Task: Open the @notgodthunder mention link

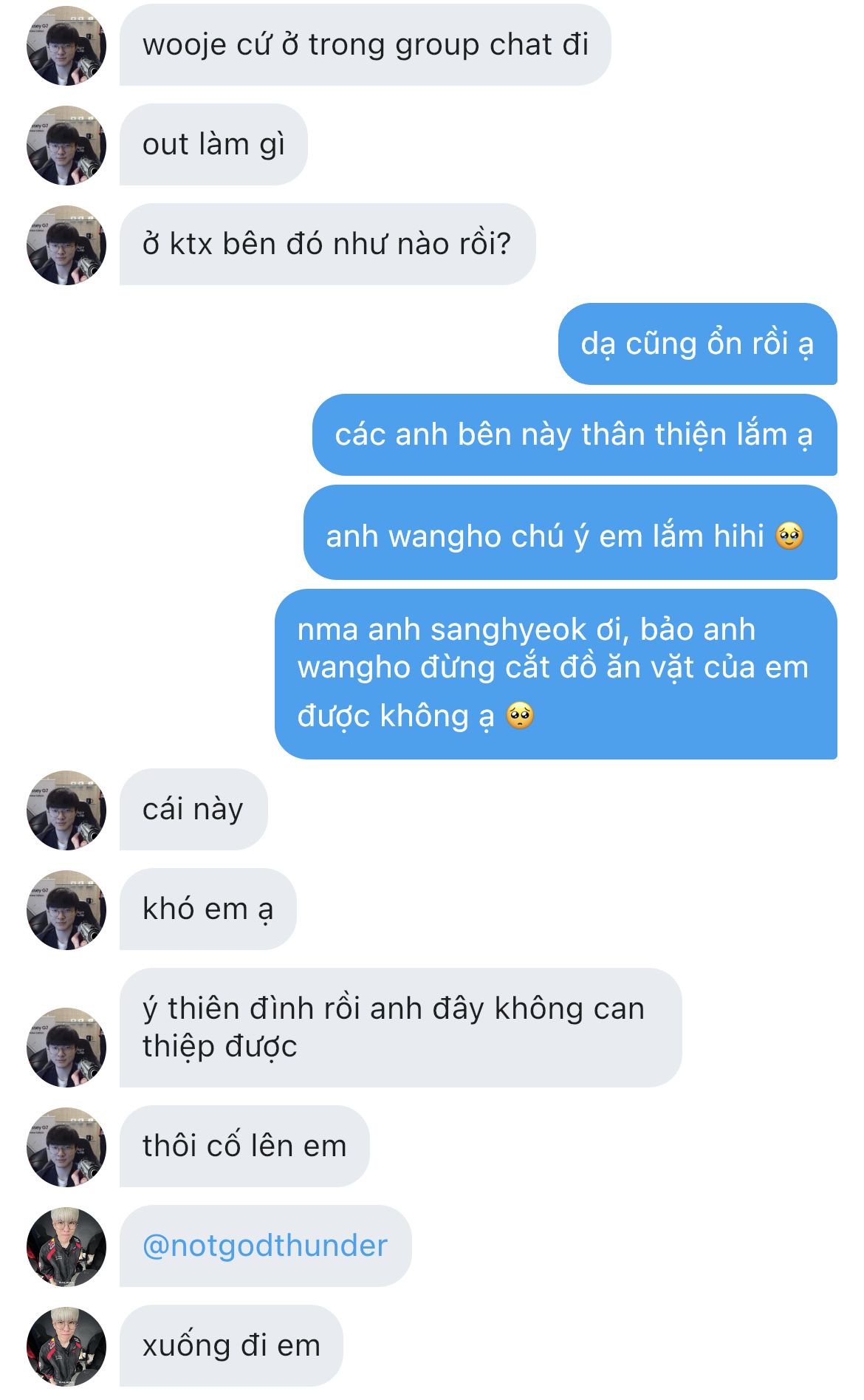Action: pyautogui.click(x=264, y=1246)
